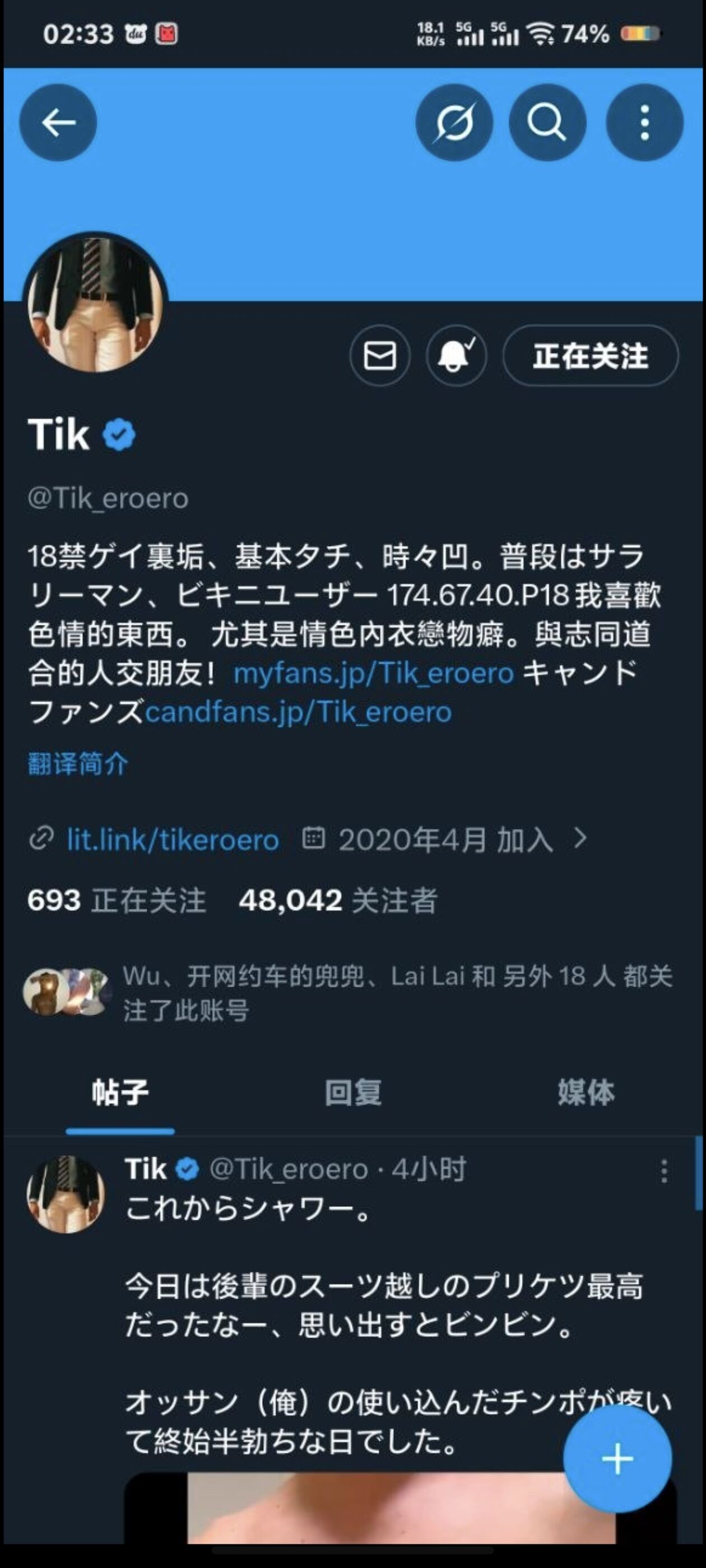This screenshot has height=1568, width=706.
Task: Compose a new post with plus button
Action: point(617,1458)
